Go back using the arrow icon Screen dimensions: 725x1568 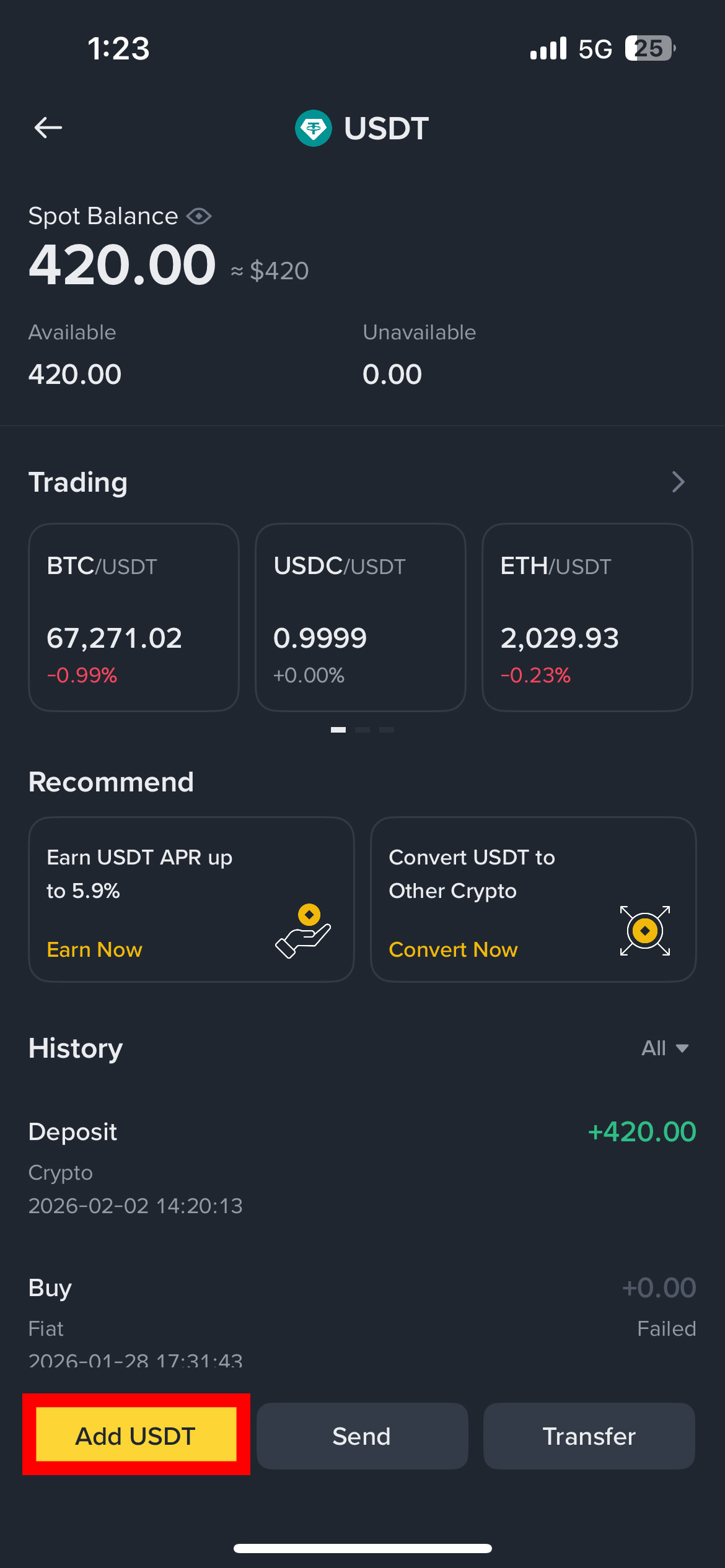(48, 128)
